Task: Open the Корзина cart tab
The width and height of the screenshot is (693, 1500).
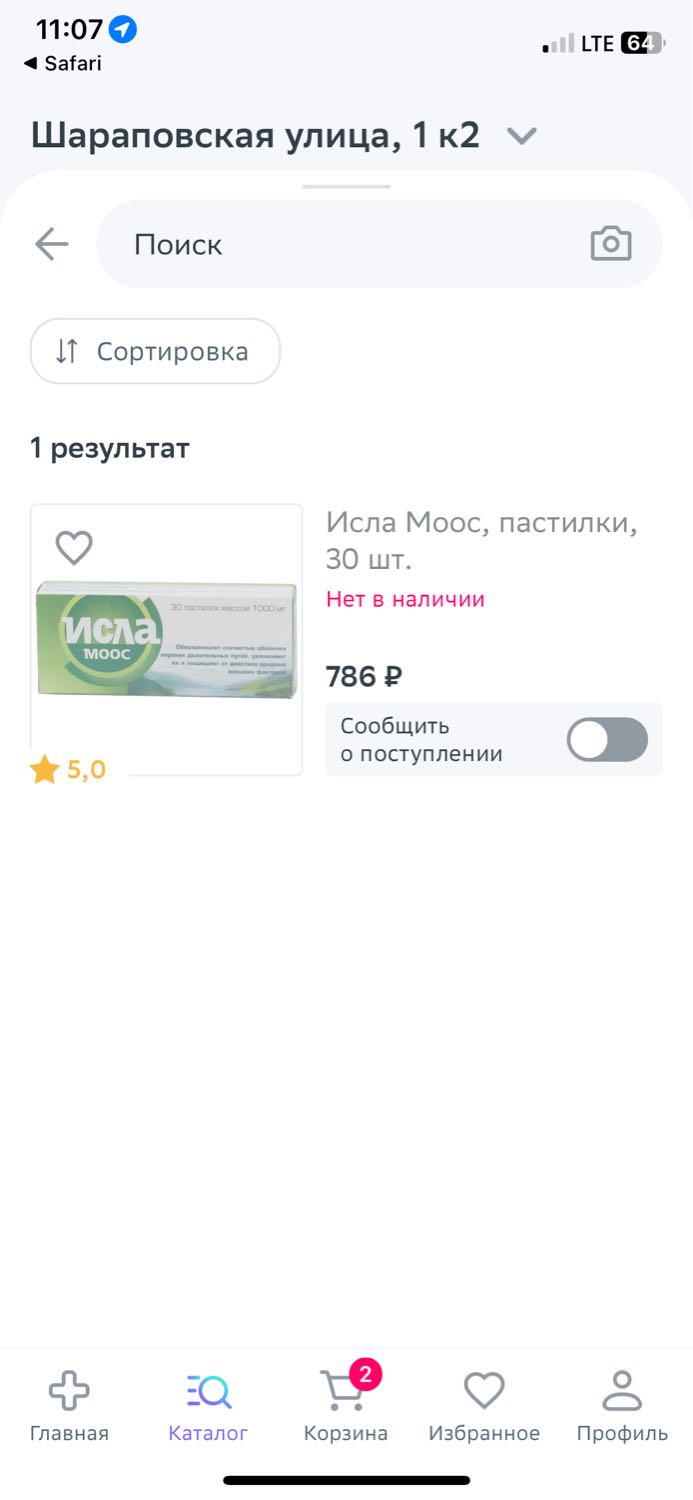Action: coord(346,1407)
